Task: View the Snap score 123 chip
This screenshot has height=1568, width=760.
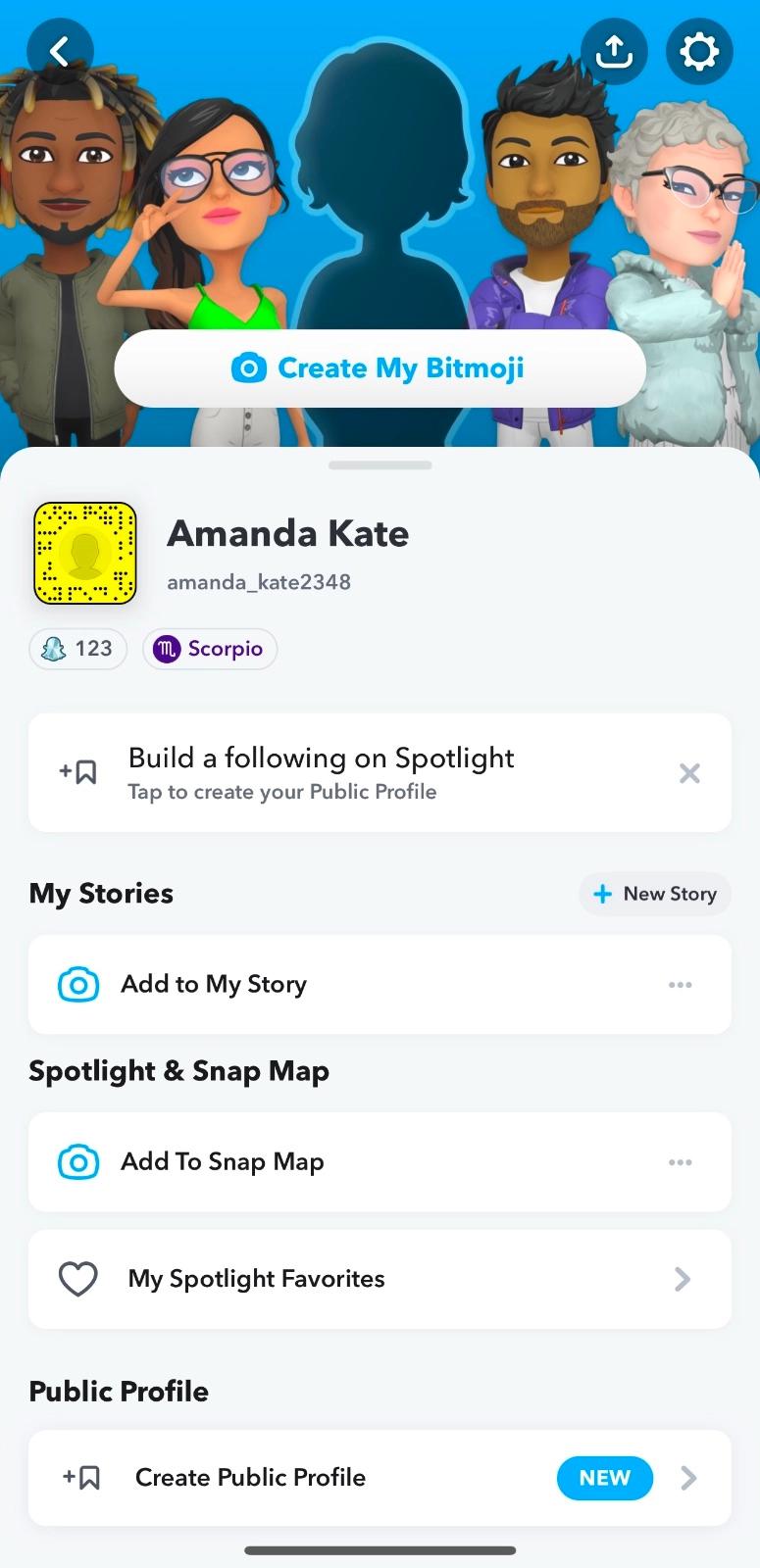Action: [78, 649]
